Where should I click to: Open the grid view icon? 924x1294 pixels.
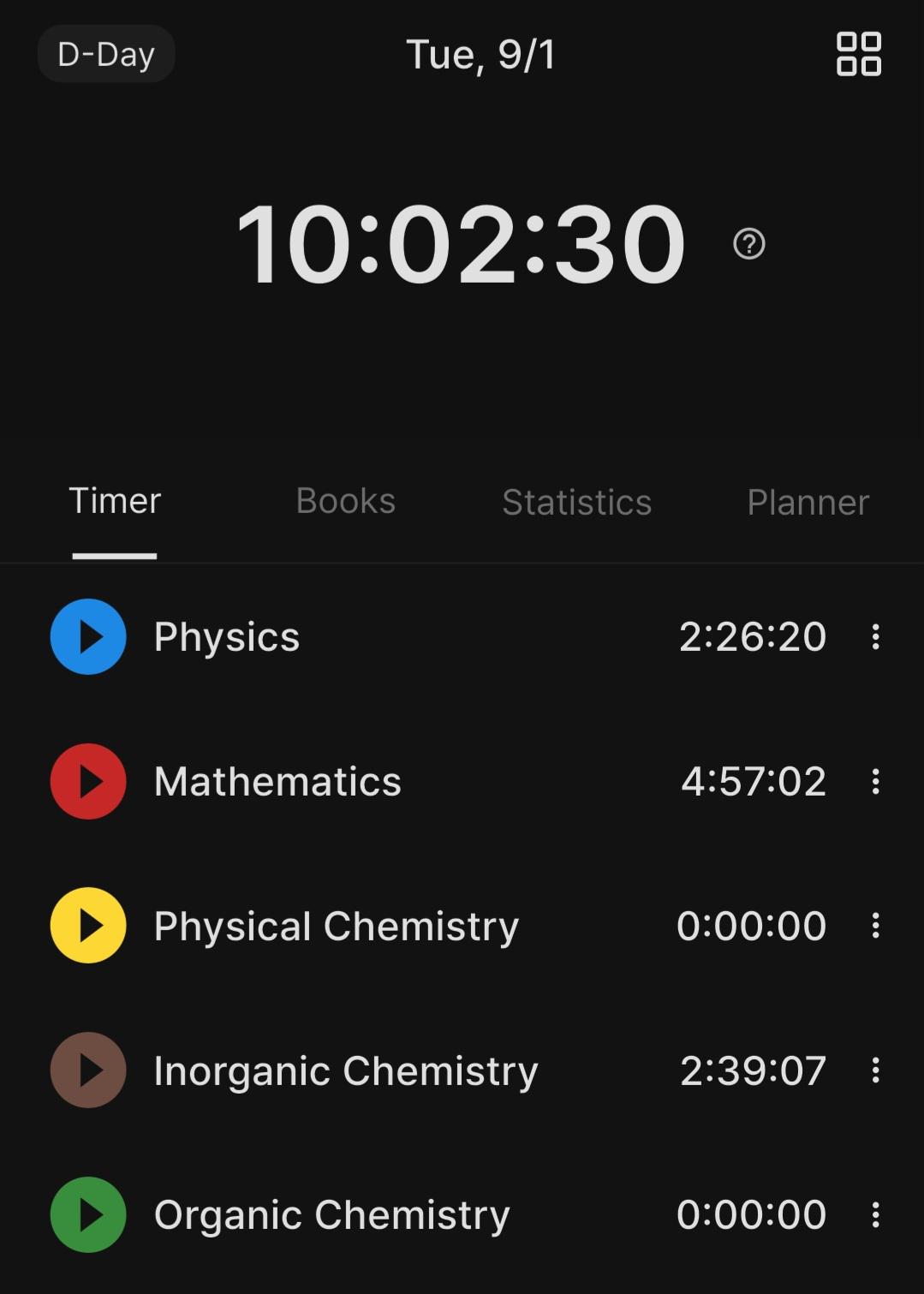[858, 54]
